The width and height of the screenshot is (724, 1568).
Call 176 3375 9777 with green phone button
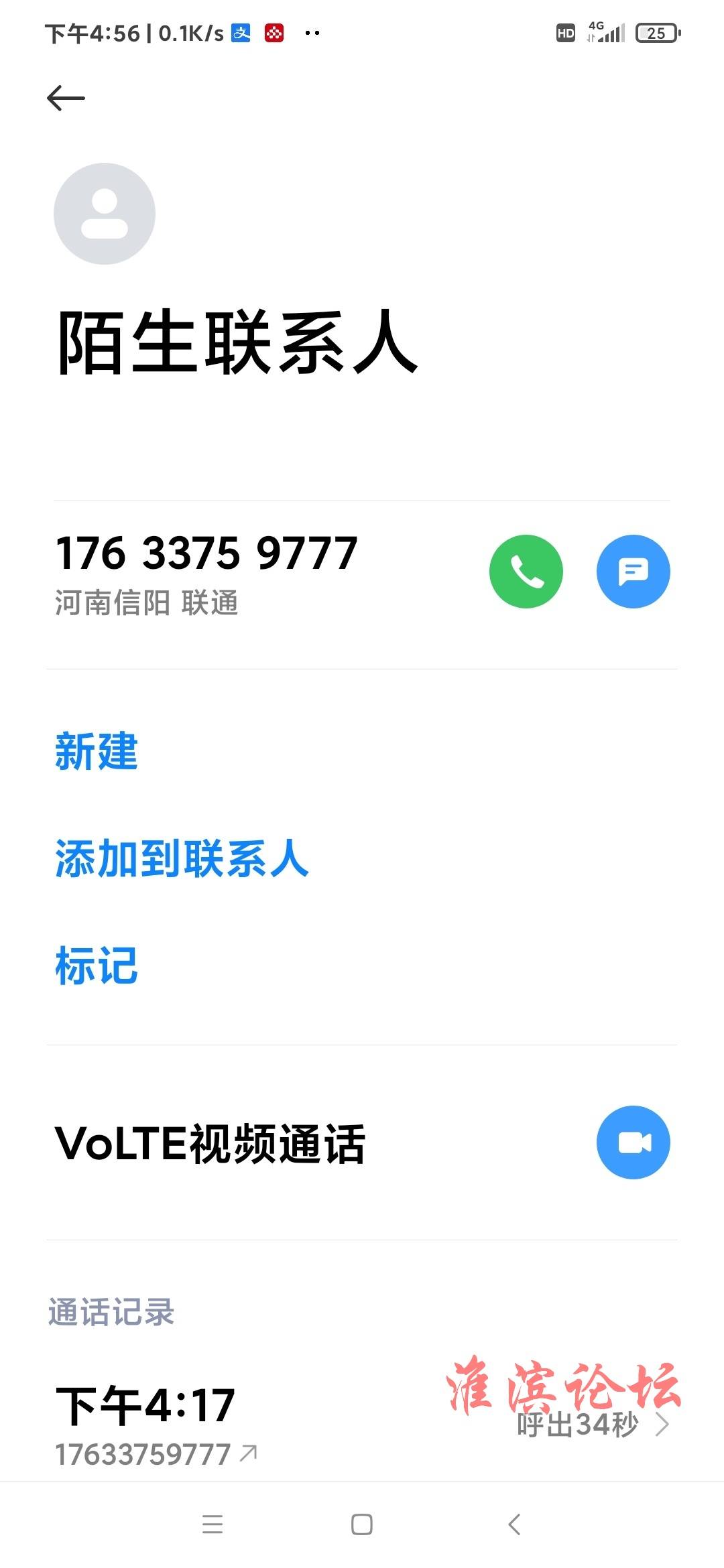(x=526, y=572)
